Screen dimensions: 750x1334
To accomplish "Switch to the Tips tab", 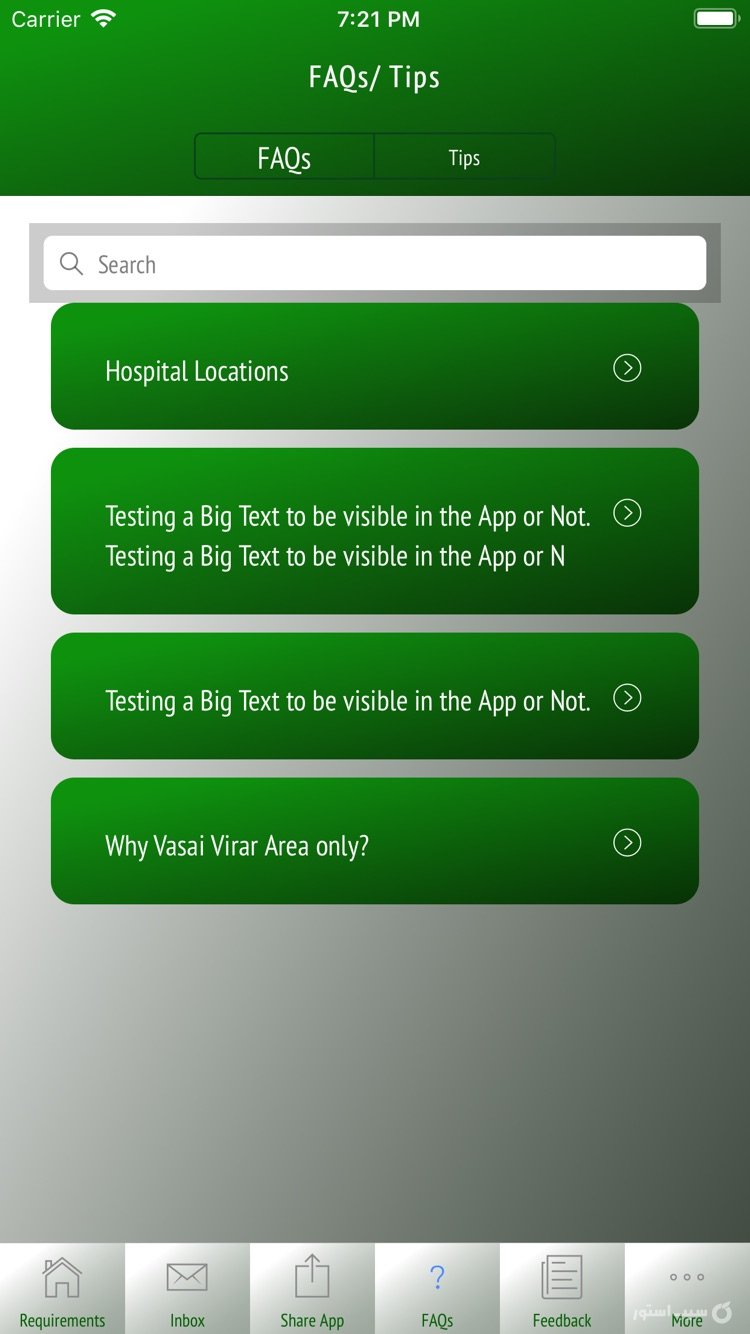I will (x=464, y=157).
